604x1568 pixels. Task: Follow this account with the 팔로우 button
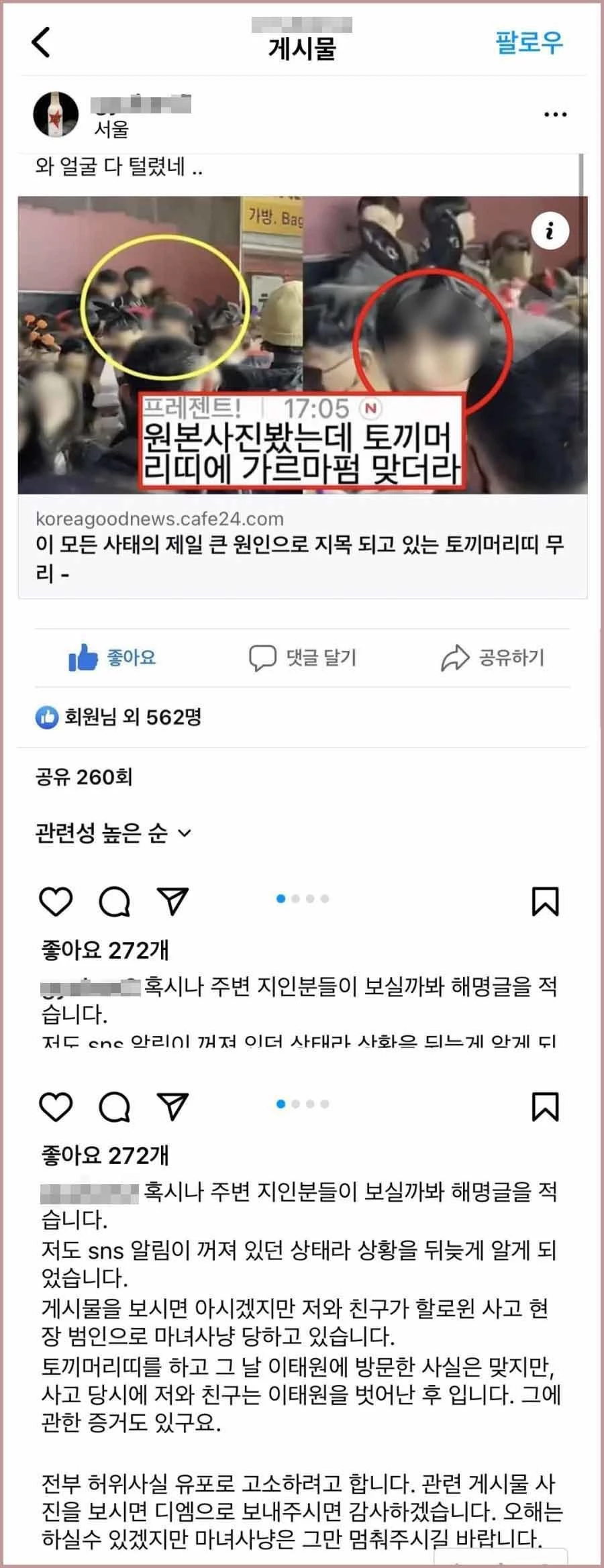[529, 43]
